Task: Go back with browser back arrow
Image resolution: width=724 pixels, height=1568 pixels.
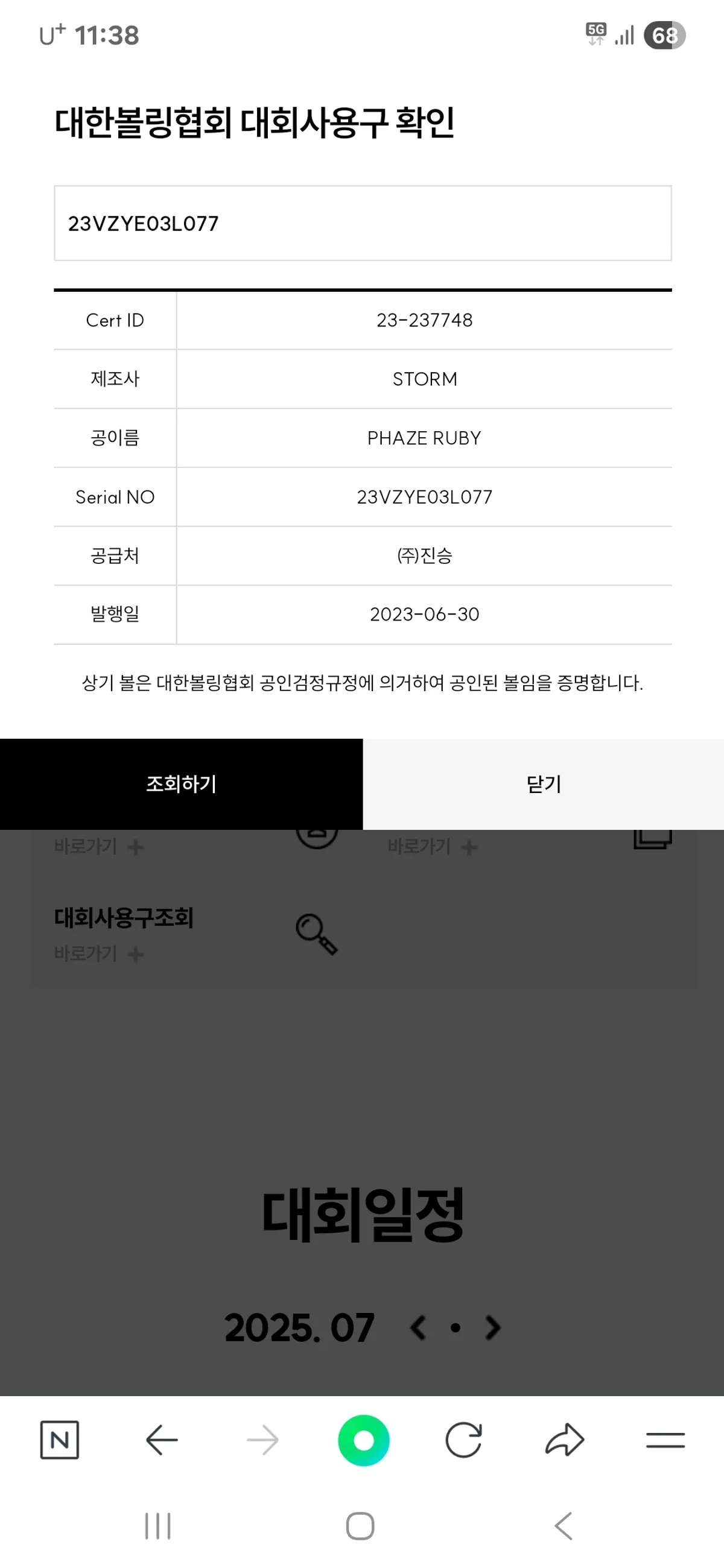Action: pos(161,1440)
